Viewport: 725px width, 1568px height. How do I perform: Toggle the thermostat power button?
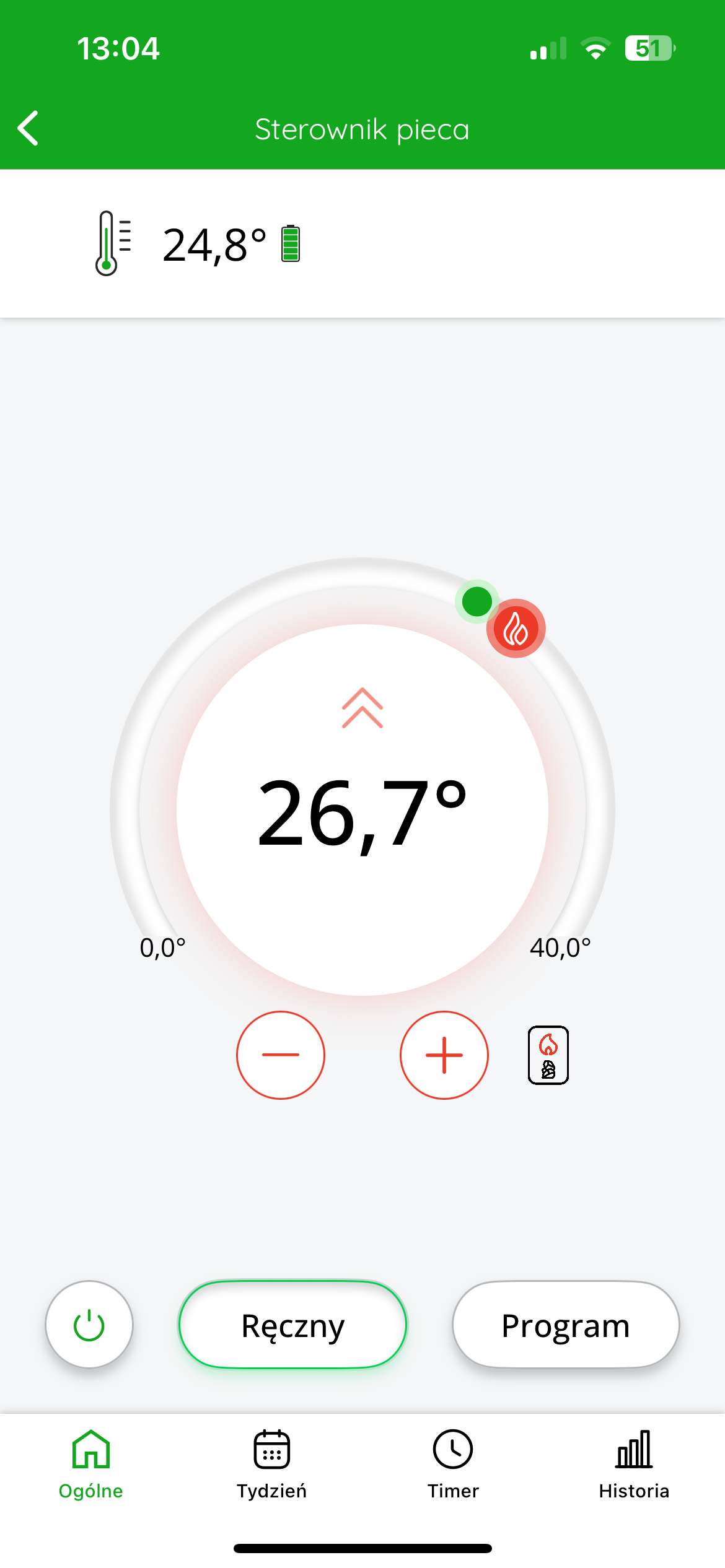coord(89,1324)
